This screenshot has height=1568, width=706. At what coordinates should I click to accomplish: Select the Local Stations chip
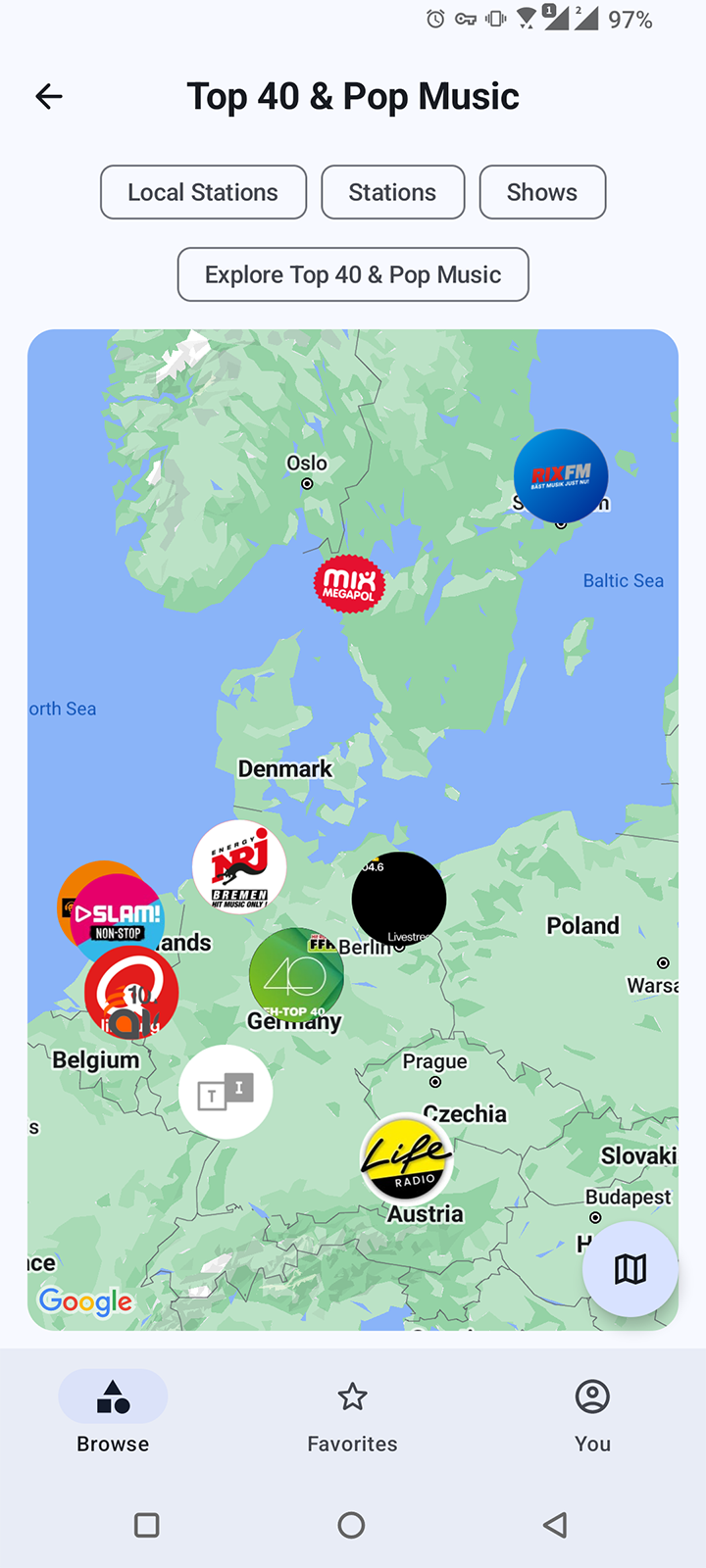tap(203, 192)
